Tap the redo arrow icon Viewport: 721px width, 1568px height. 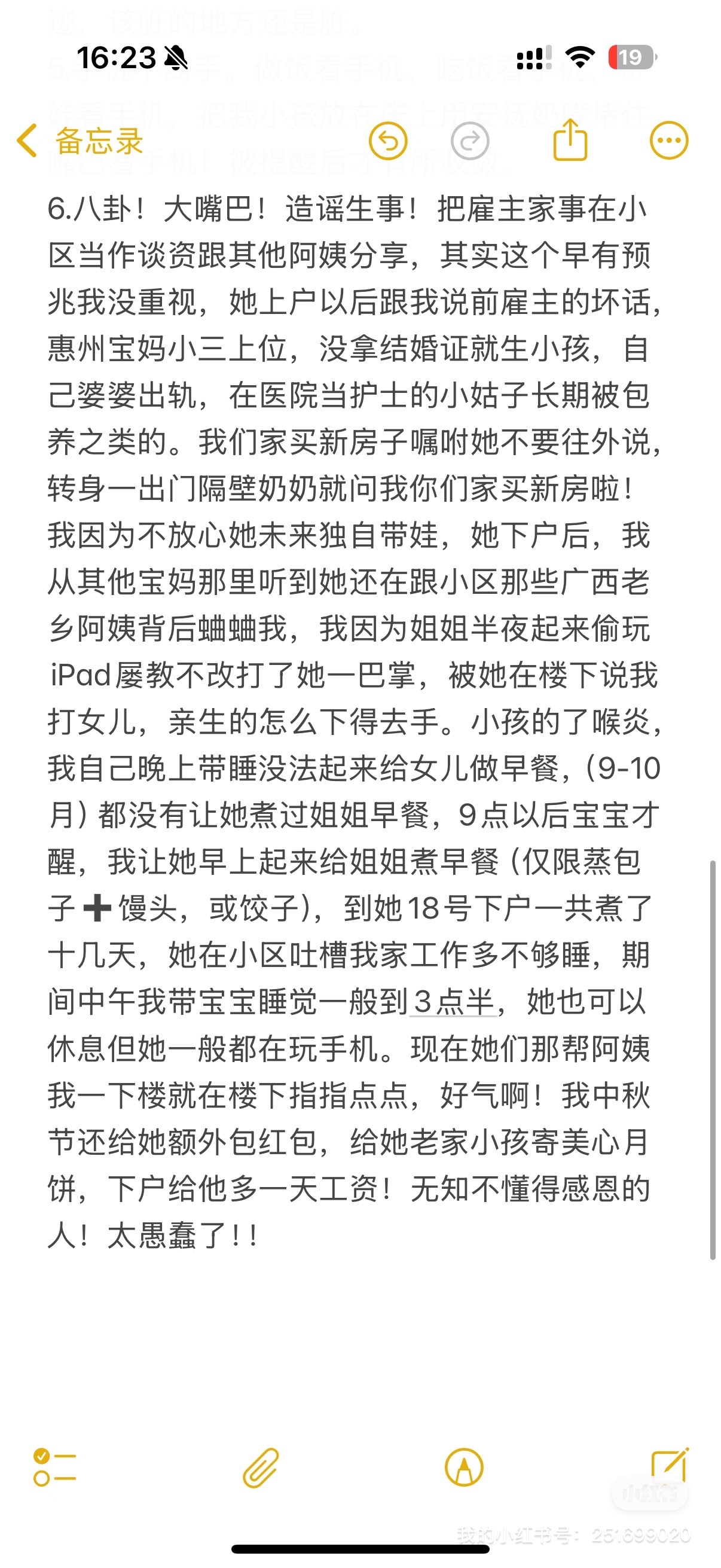click(470, 141)
